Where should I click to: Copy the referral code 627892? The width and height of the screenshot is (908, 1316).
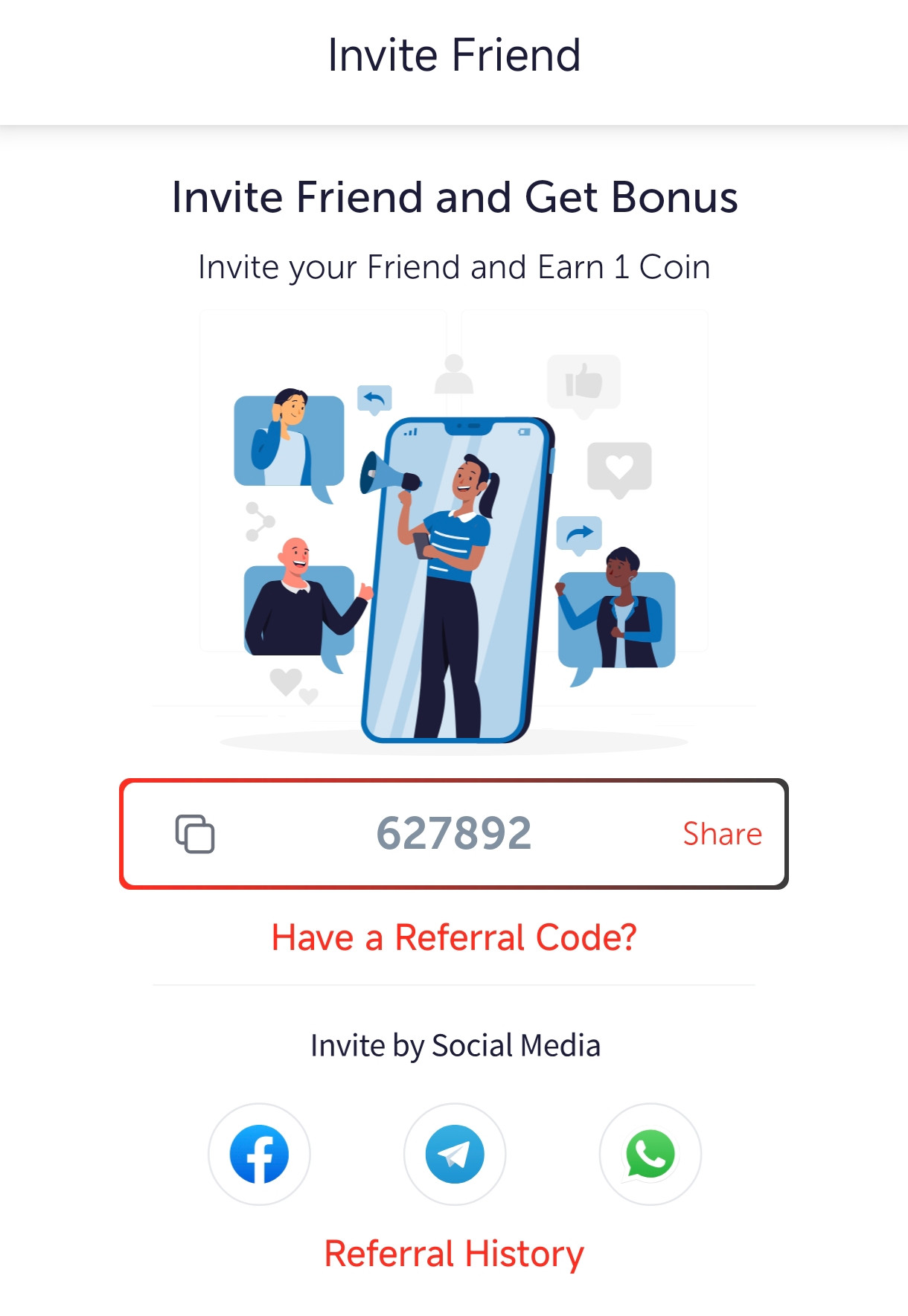point(195,834)
